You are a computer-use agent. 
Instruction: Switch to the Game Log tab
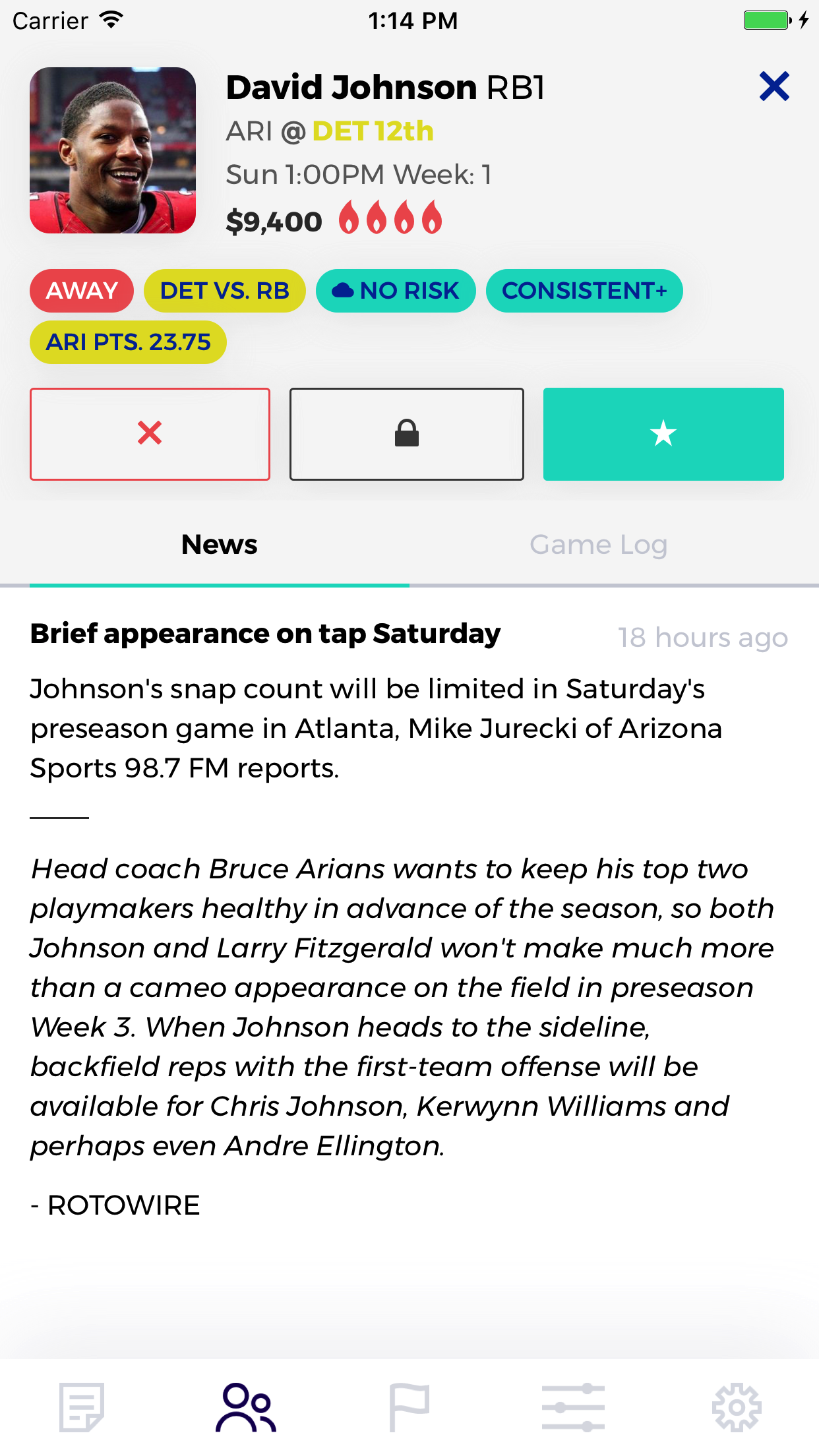coord(598,545)
